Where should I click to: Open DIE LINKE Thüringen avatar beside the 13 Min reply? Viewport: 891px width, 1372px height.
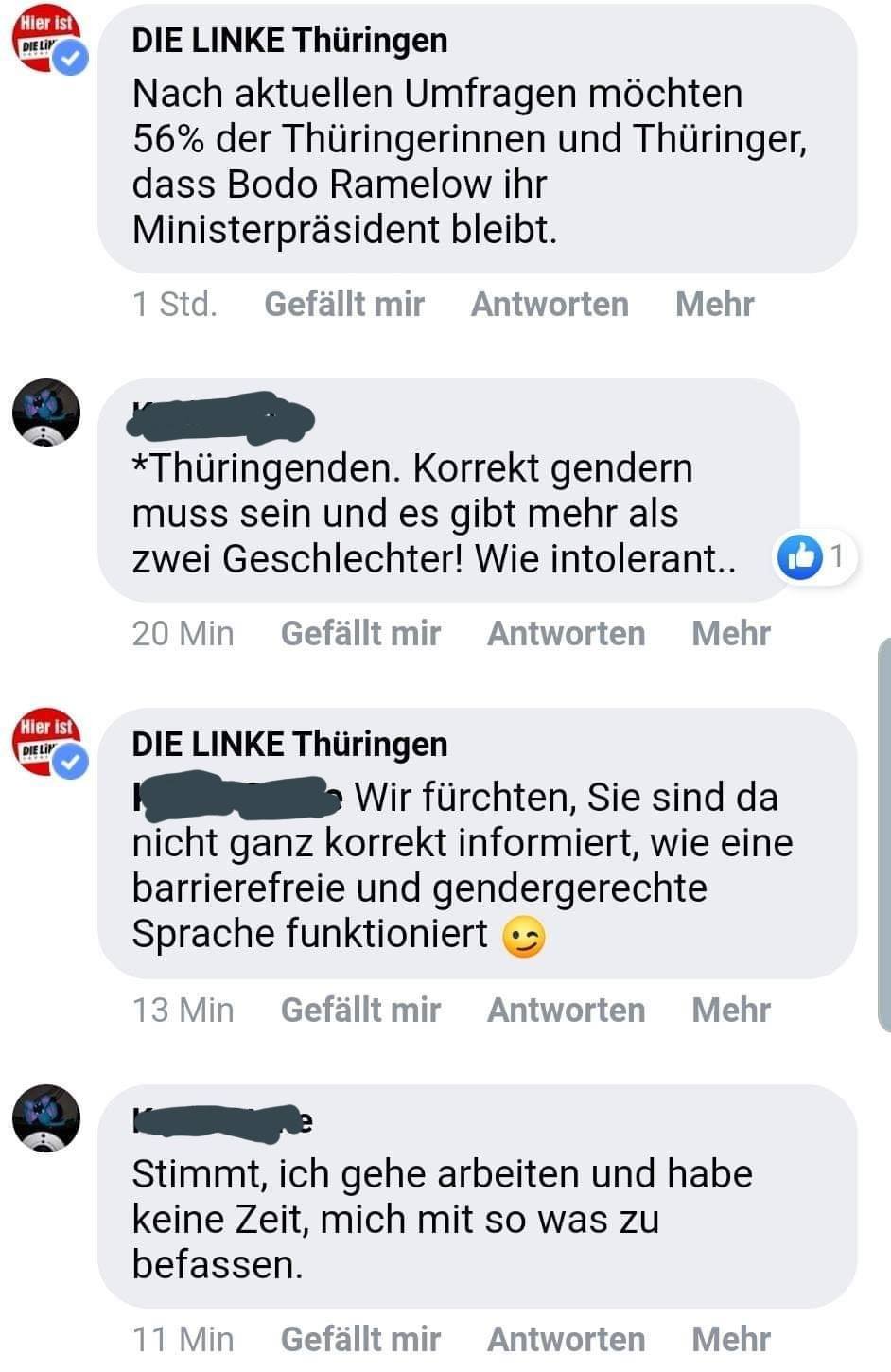tap(47, 744)
